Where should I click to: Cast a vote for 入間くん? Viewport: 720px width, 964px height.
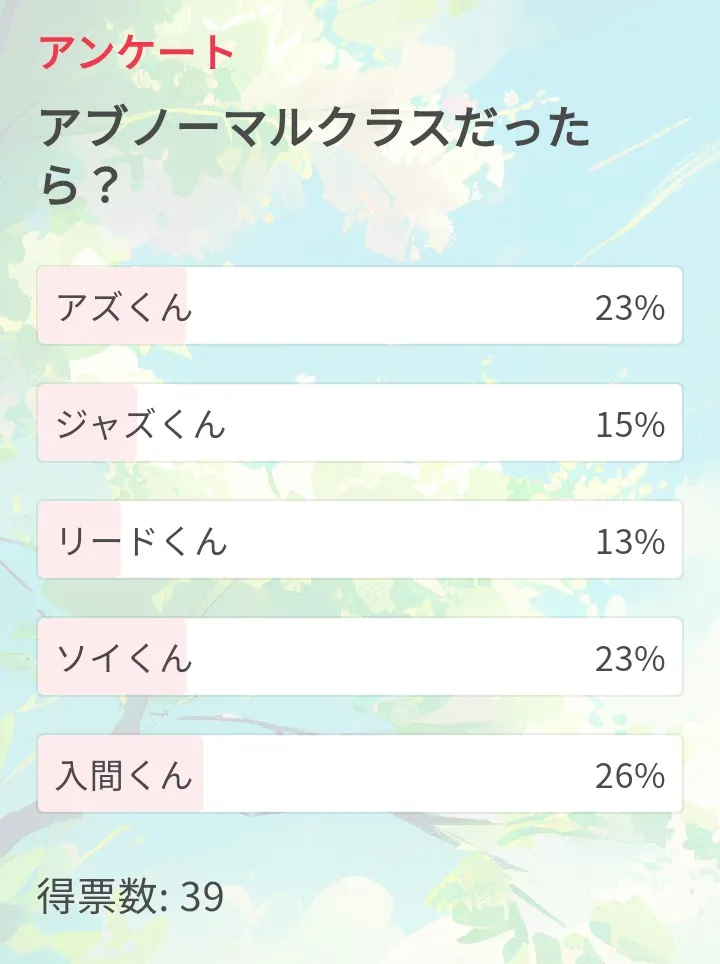tap(360, 774)
